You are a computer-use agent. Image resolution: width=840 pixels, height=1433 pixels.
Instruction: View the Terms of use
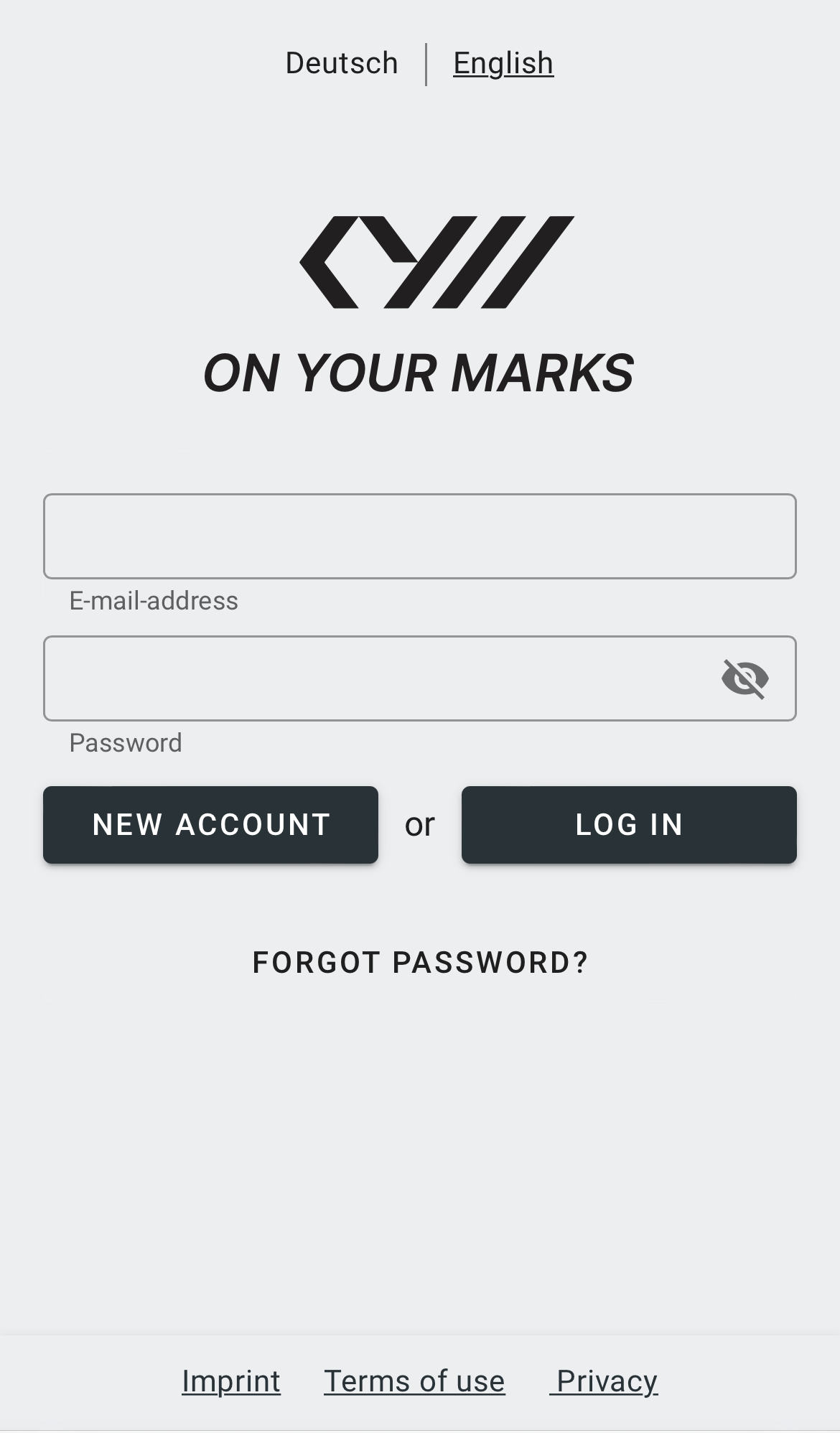[414, 1381]
